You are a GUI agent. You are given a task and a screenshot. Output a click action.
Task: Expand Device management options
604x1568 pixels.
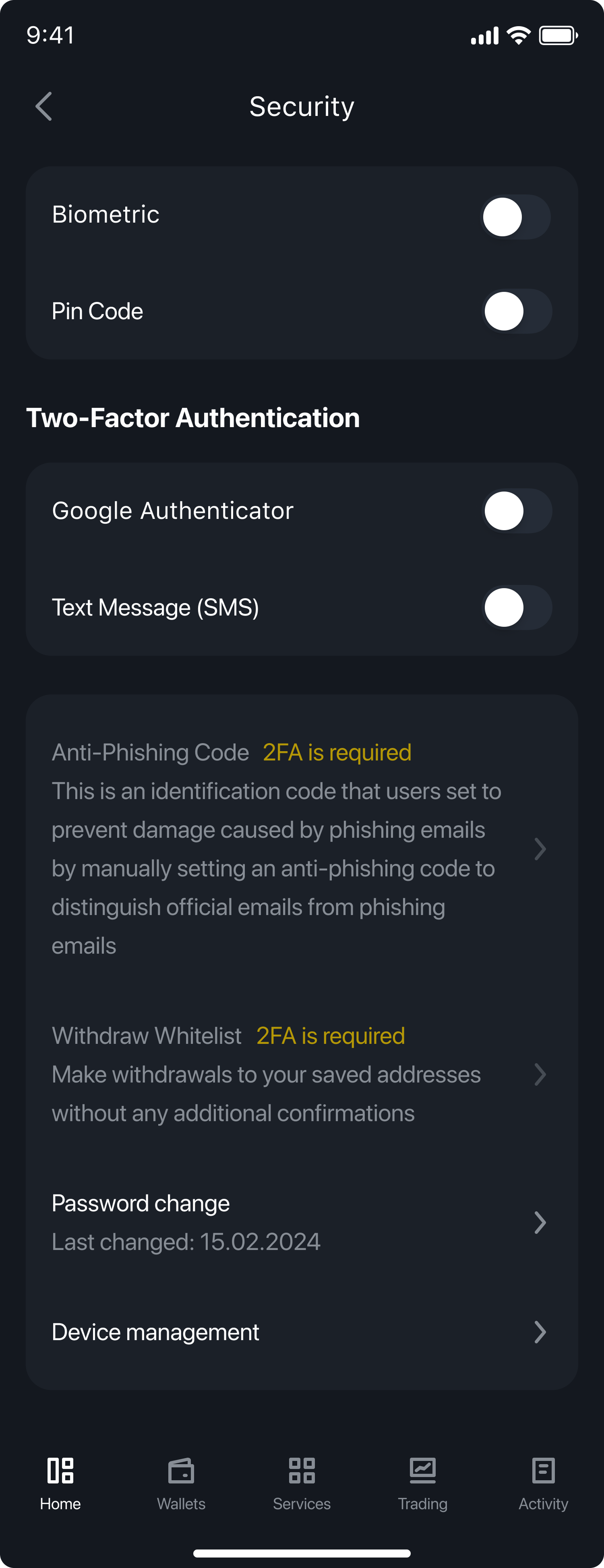[540, 1332]
